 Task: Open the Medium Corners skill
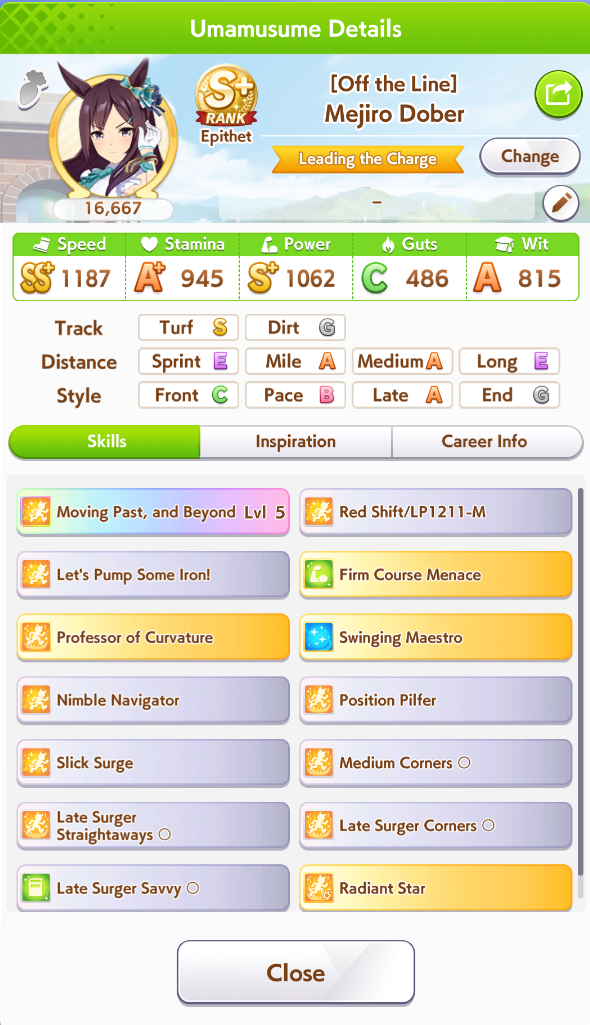436,763
